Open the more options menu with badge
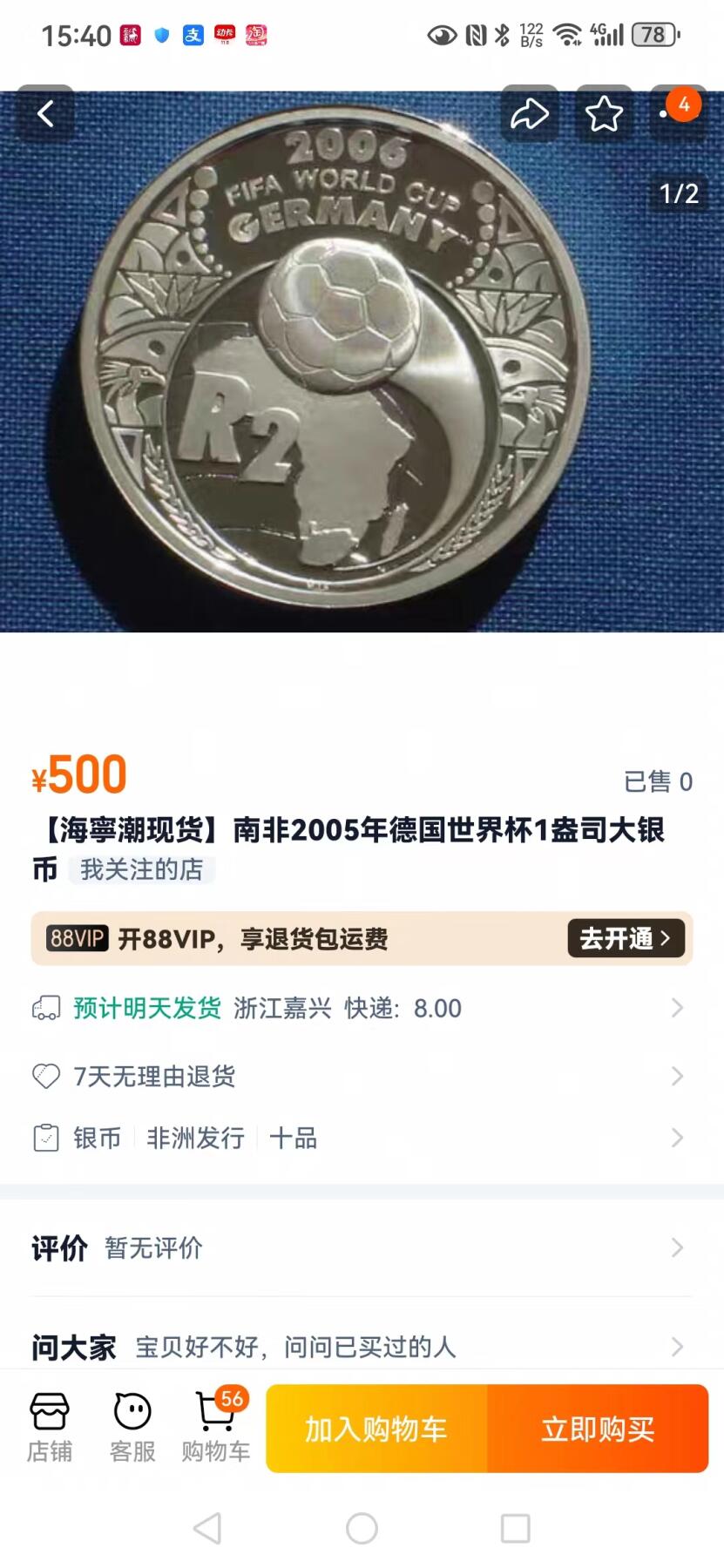724x1568 pixels. click(675, 112)
